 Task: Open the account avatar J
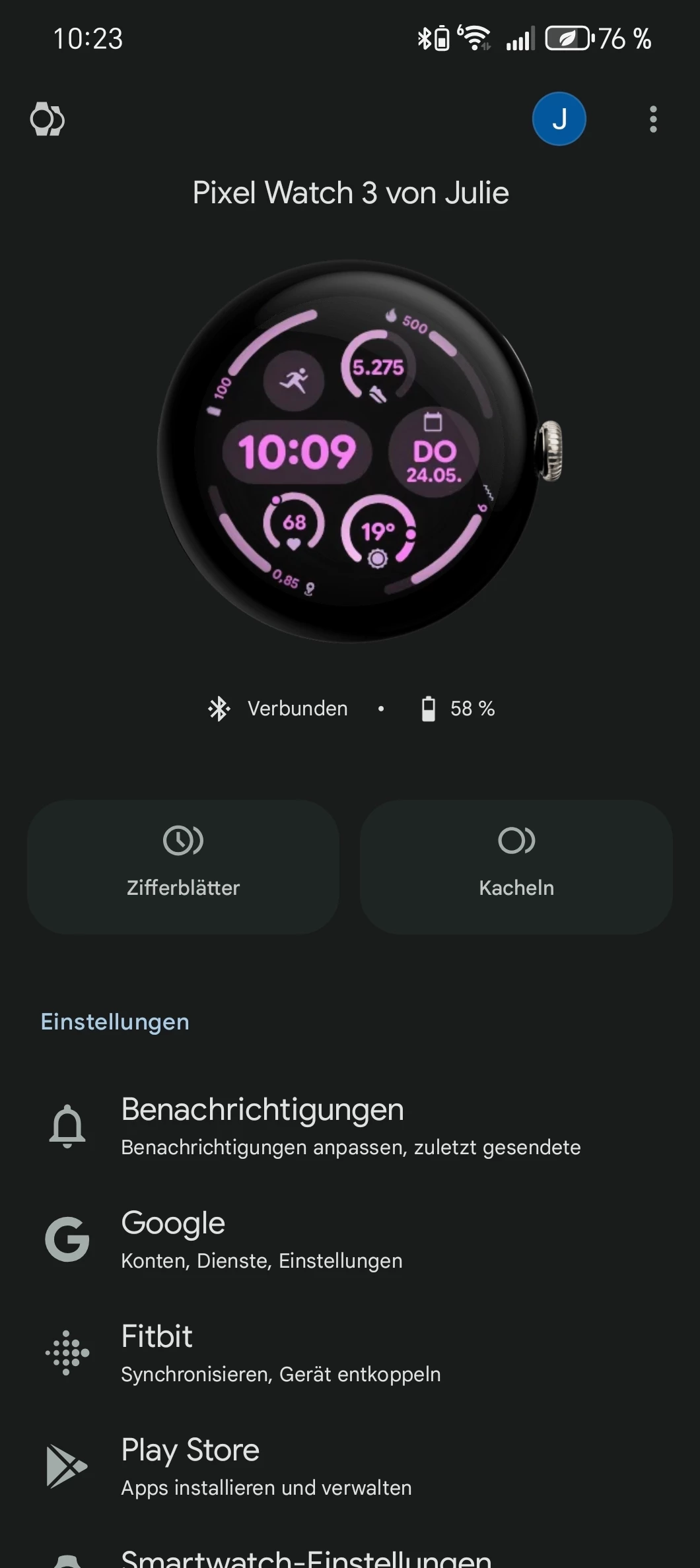click(x=559, y=119)
